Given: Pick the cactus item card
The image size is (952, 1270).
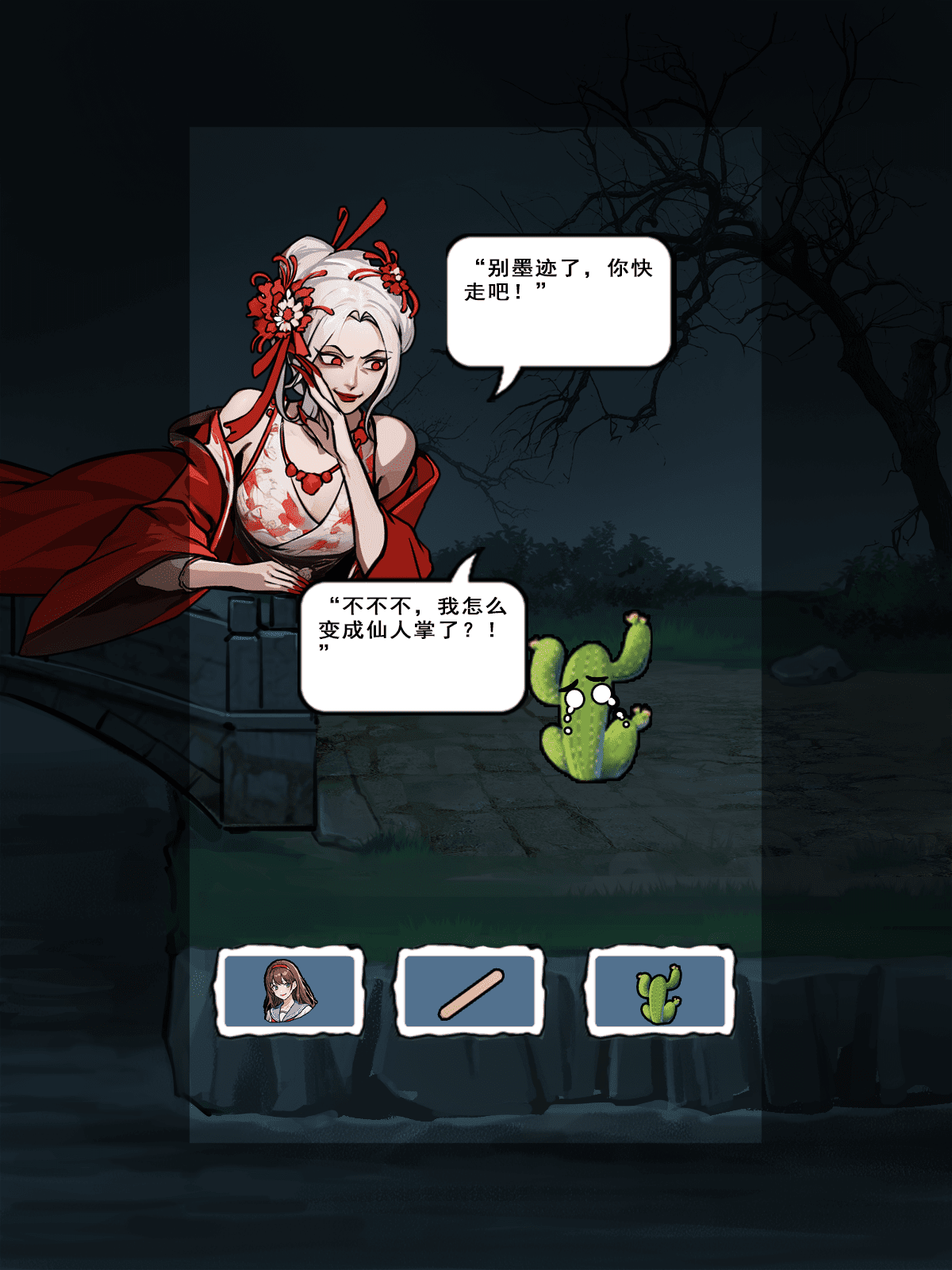Looking at the screenshot, I should 659,992.
